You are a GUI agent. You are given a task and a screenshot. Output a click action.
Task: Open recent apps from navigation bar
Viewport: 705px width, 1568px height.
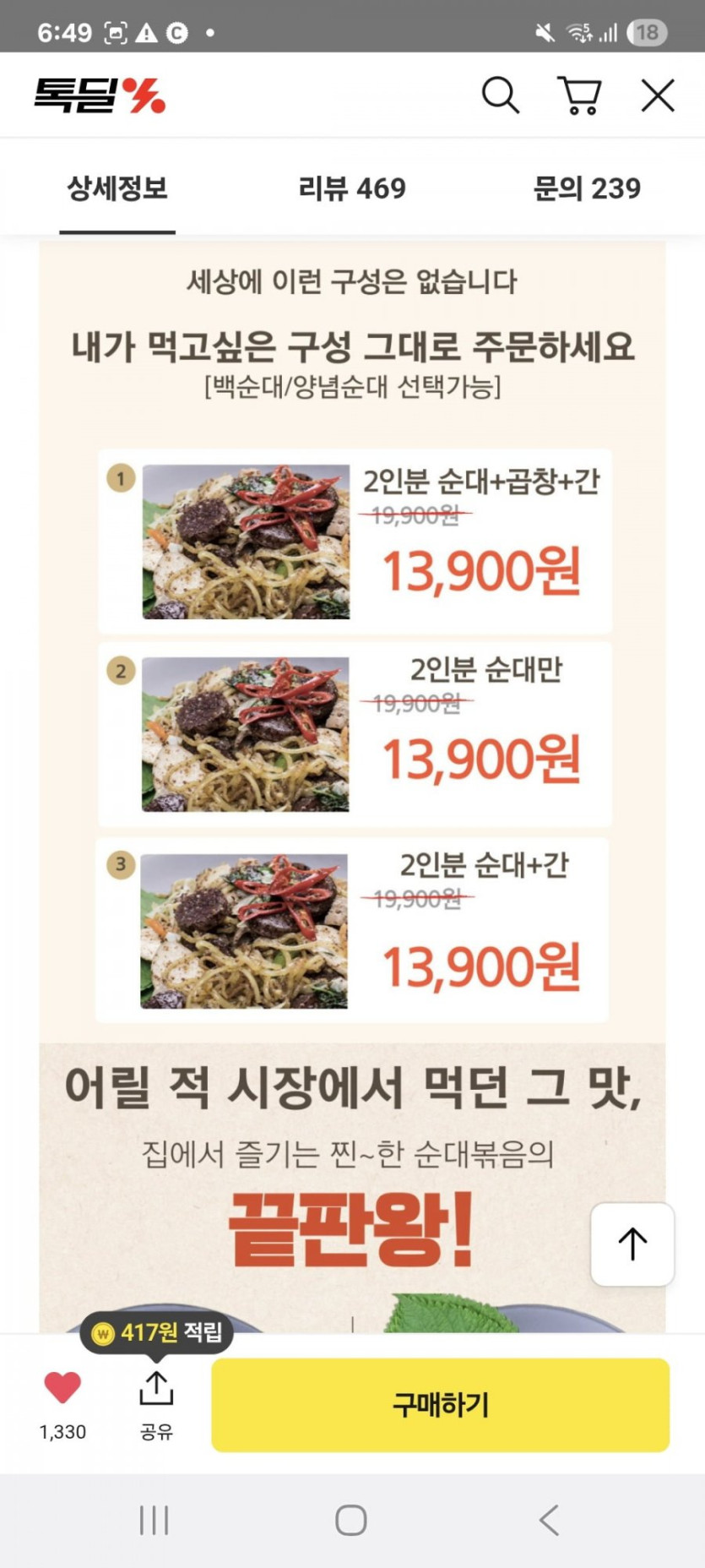click(154, 1519)
